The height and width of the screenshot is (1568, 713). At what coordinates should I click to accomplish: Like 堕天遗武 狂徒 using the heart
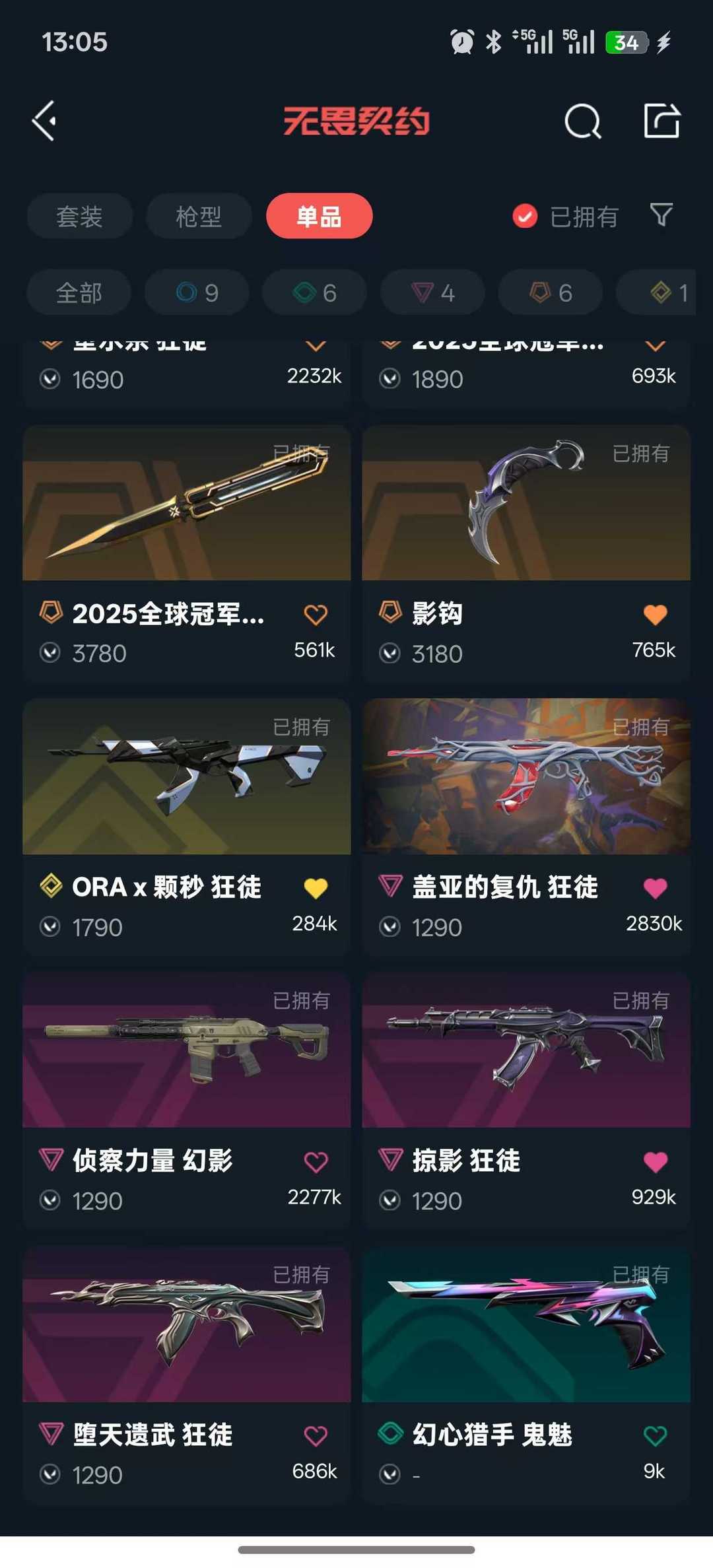(x=316, y=1436)
